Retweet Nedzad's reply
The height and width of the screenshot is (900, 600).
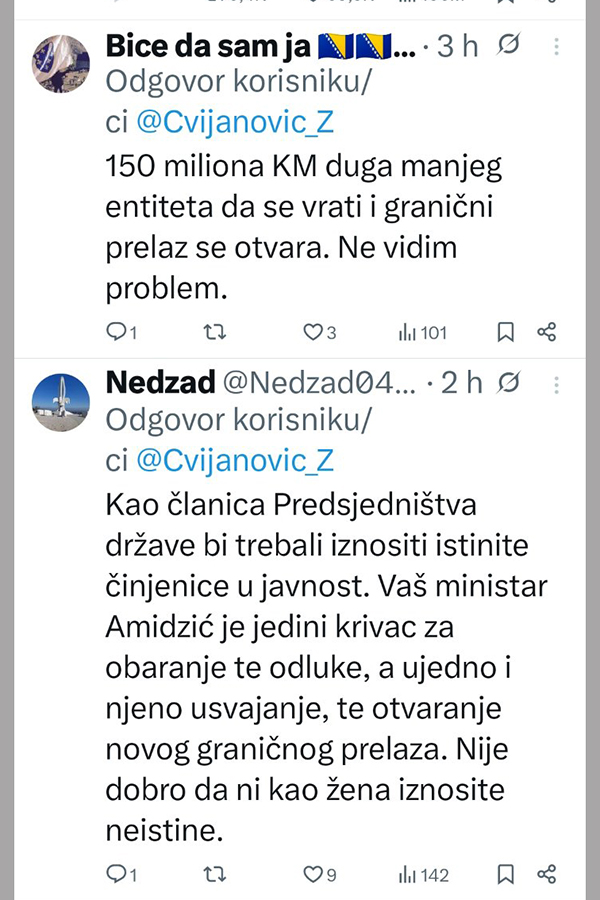pyautogui.click(x=215, y=875)
